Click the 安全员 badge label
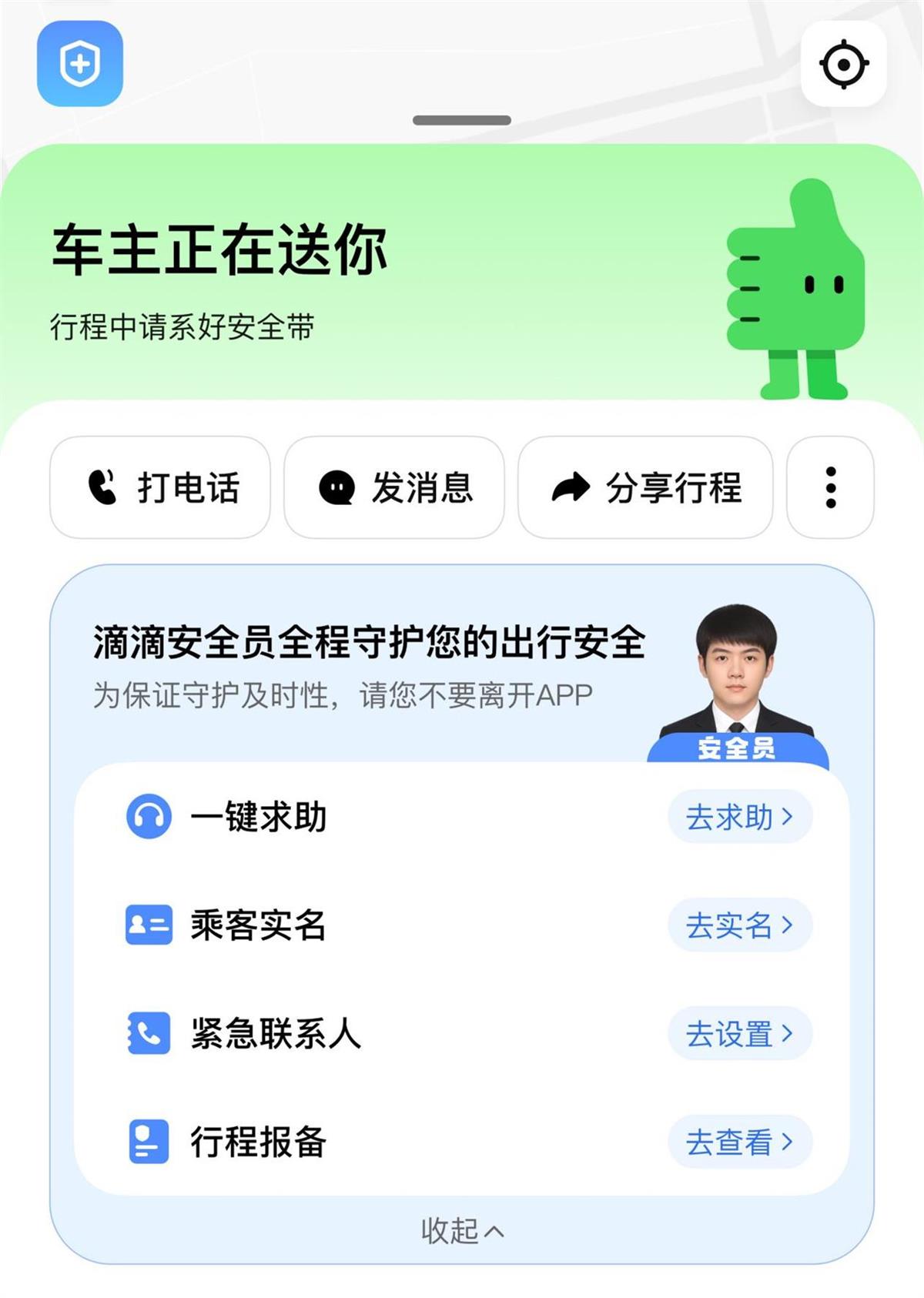The height and width of the screenshot is (1298, 924). 735,748
